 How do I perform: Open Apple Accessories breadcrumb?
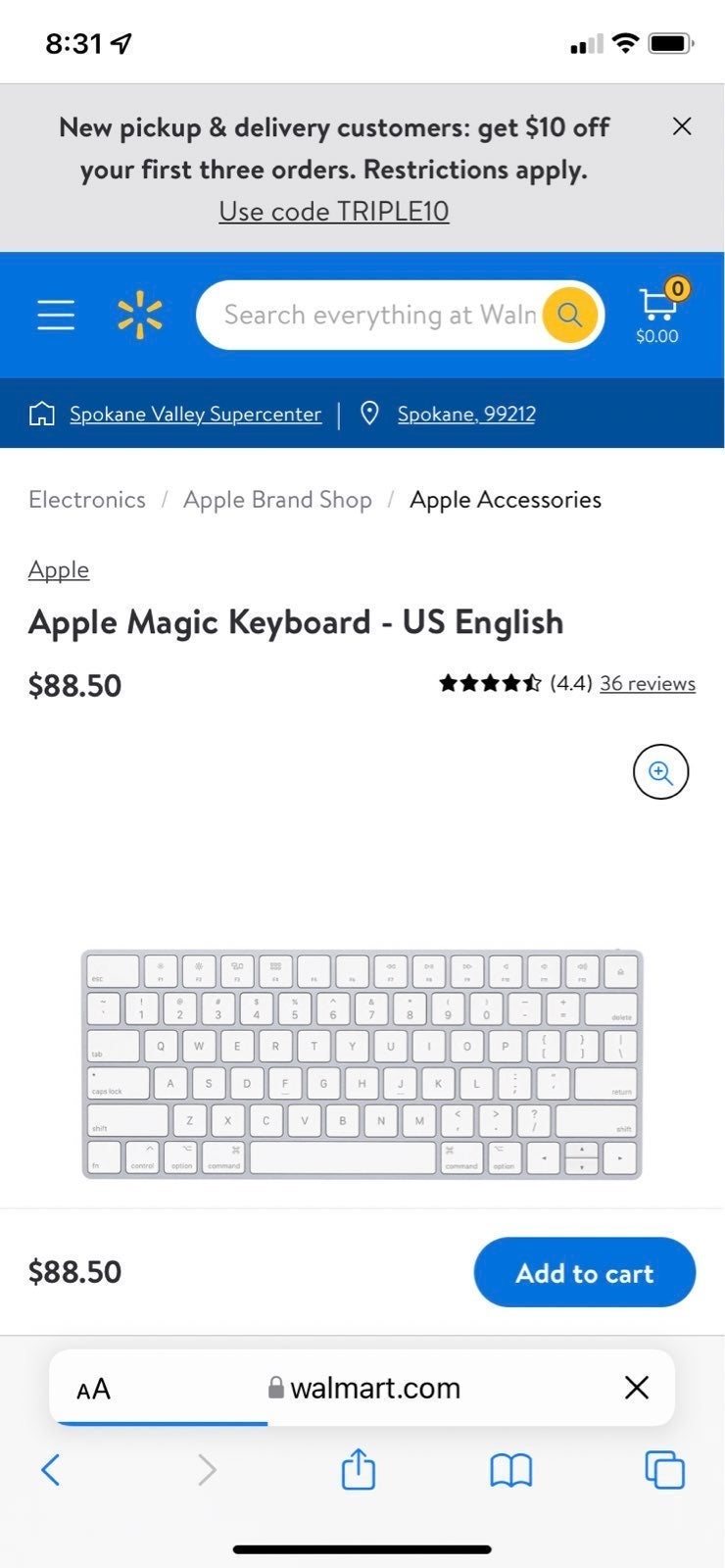tap(506, 499)
